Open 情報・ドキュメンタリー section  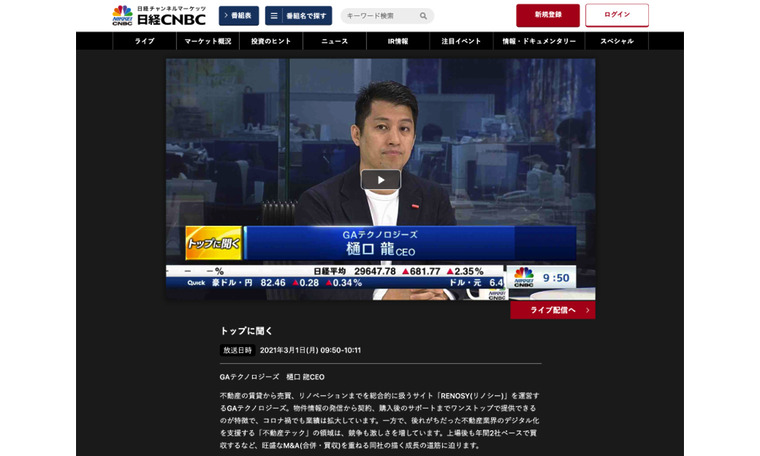(x=539, y=41)
